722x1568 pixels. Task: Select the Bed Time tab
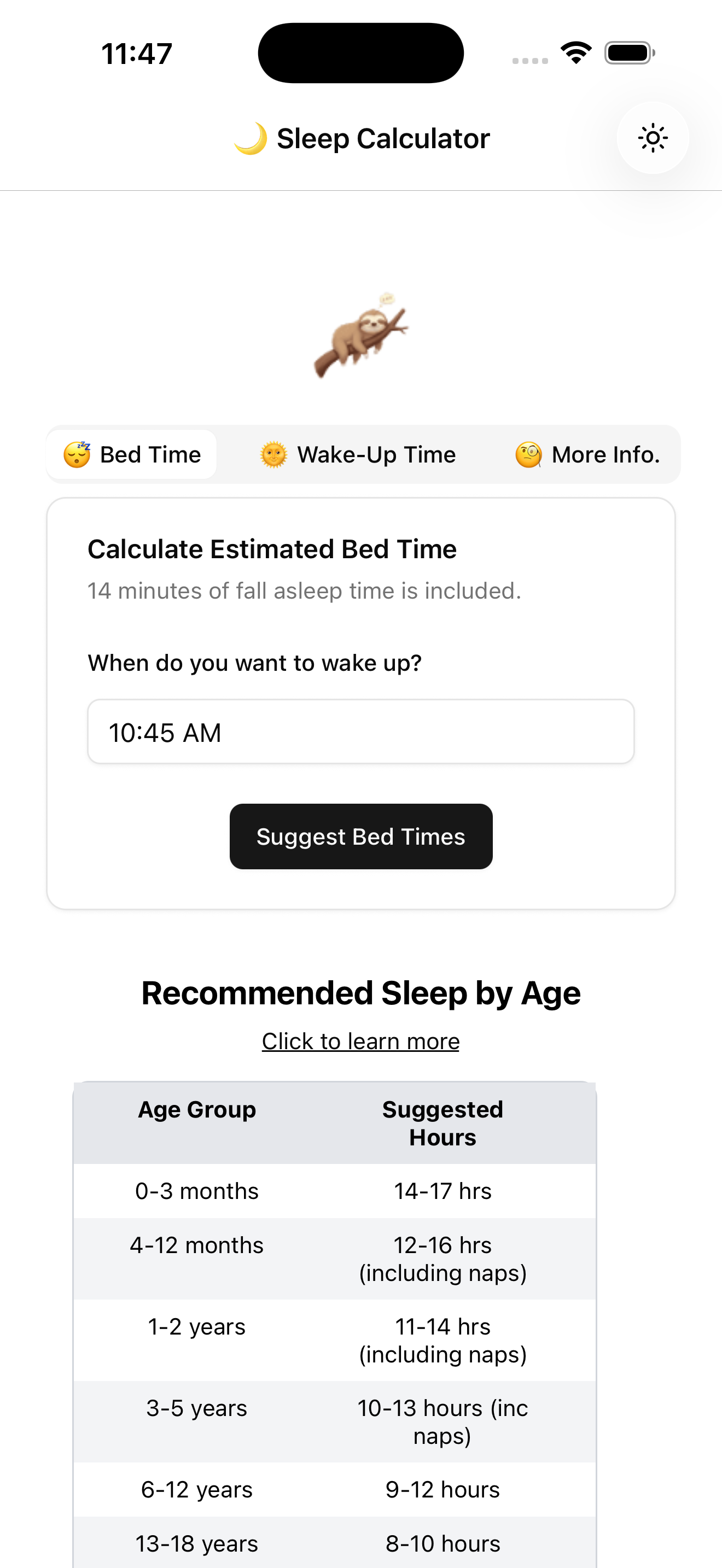tap(132, 455)
